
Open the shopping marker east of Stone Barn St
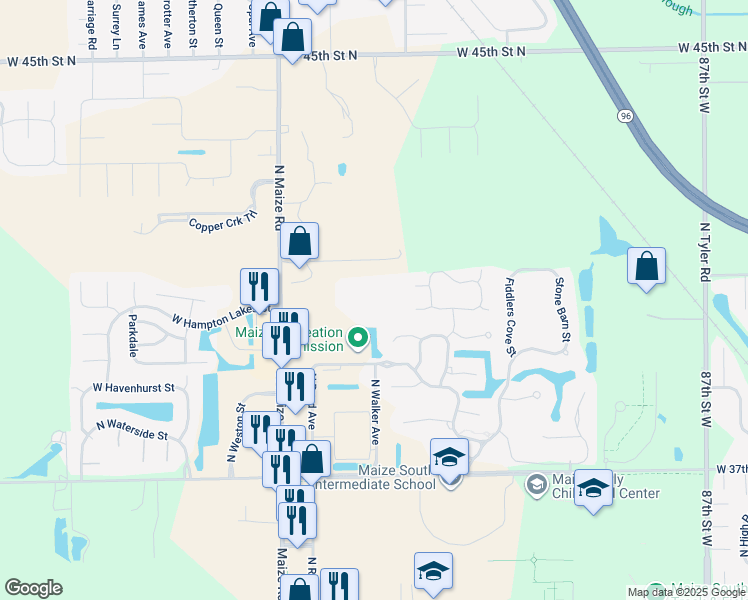647,267
